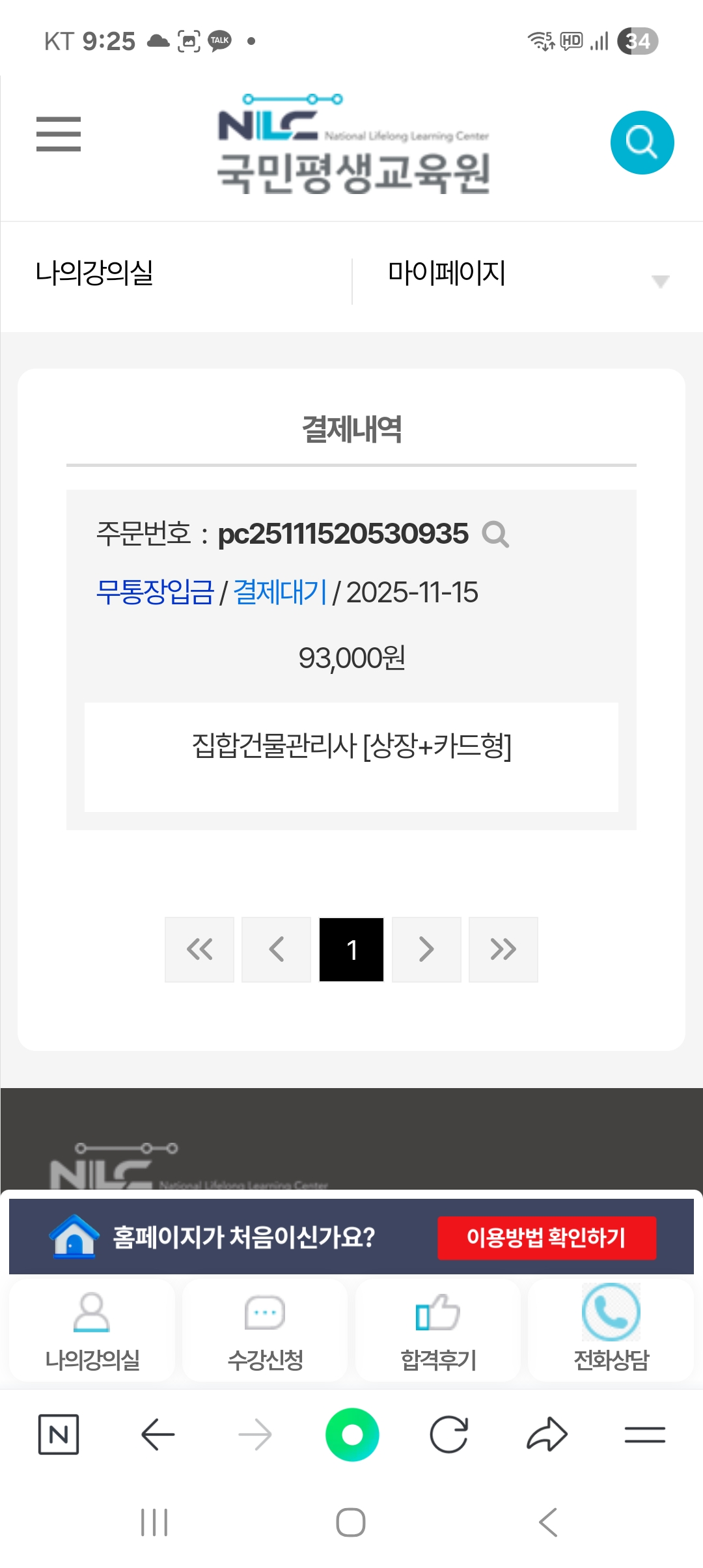
Task: Open 나의강의실 in bottom bar
Action: click(92, 1331)
